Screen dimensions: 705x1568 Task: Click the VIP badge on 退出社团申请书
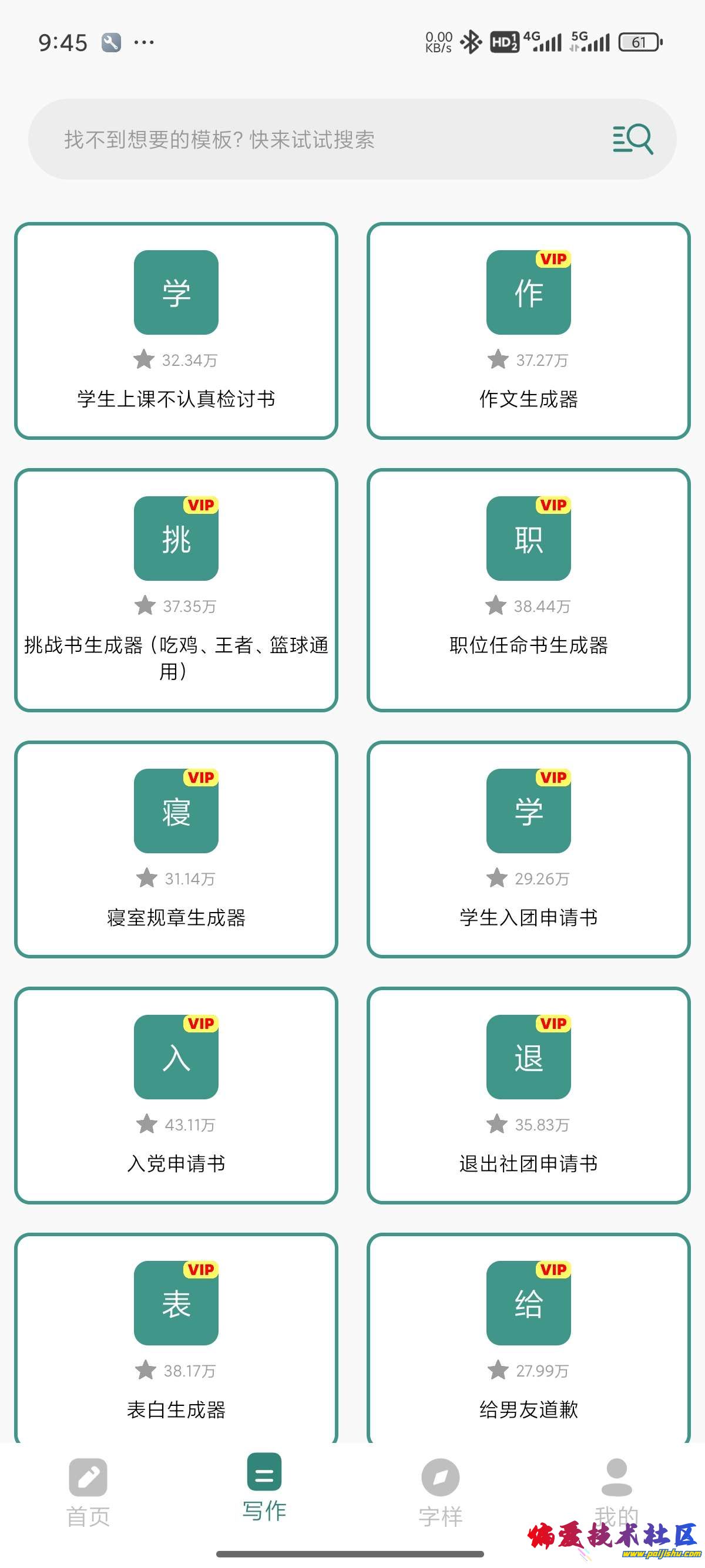(x=553, y=1023)
